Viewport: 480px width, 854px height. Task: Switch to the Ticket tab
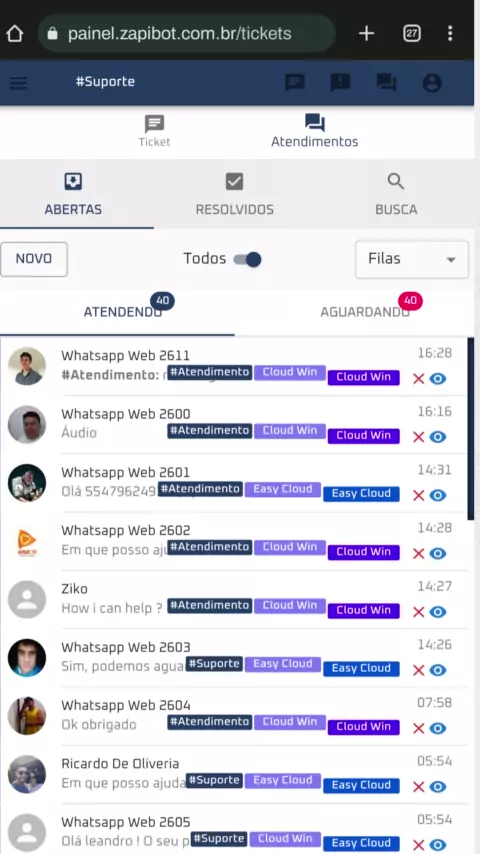point(154,131)
